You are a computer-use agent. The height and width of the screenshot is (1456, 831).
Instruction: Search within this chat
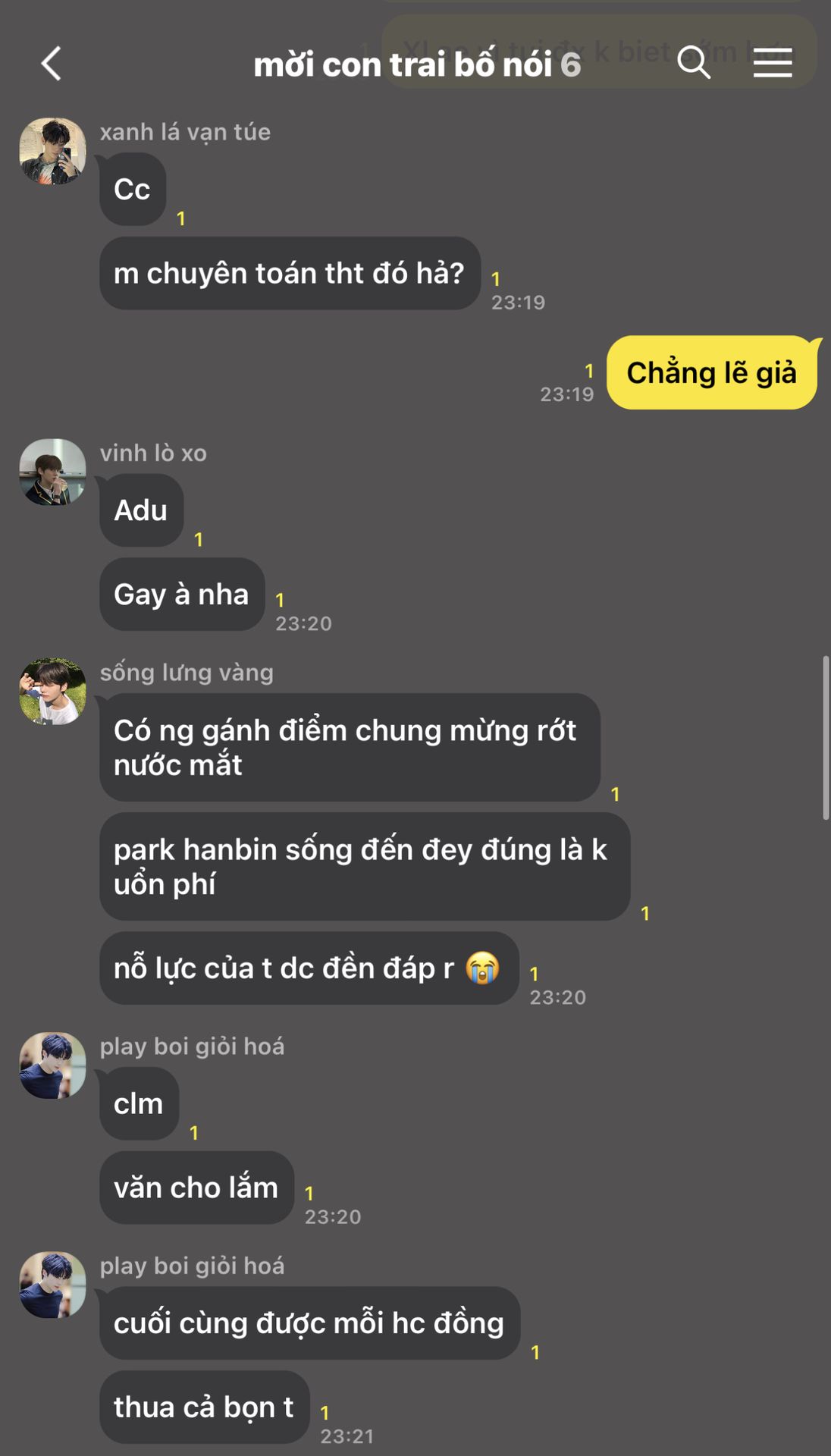pyautogui.click(x=693, y=63)
